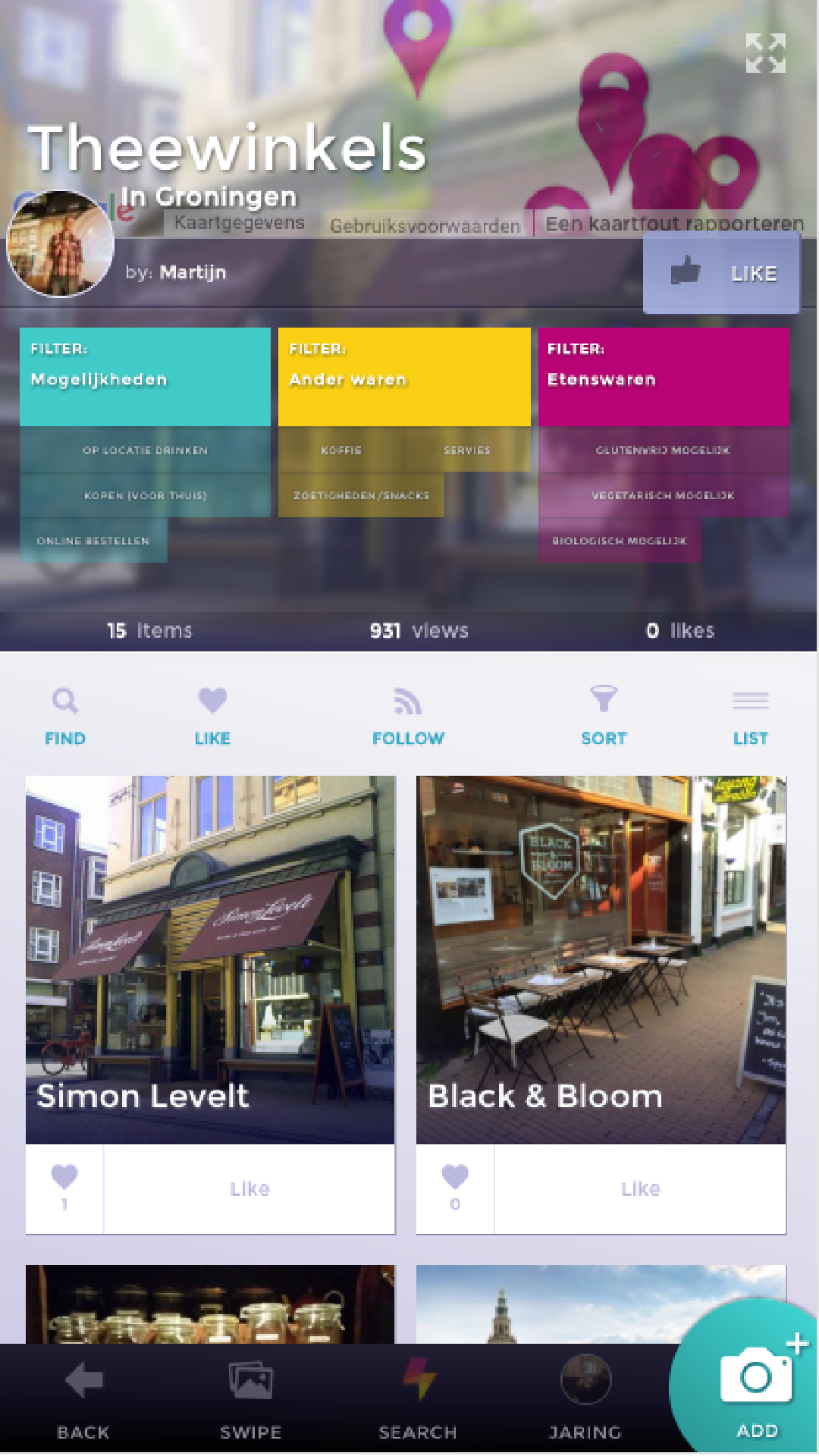Select the Koffie filter chip
Viewport: 819px width, 1456px height.
(x=341, y=450)
